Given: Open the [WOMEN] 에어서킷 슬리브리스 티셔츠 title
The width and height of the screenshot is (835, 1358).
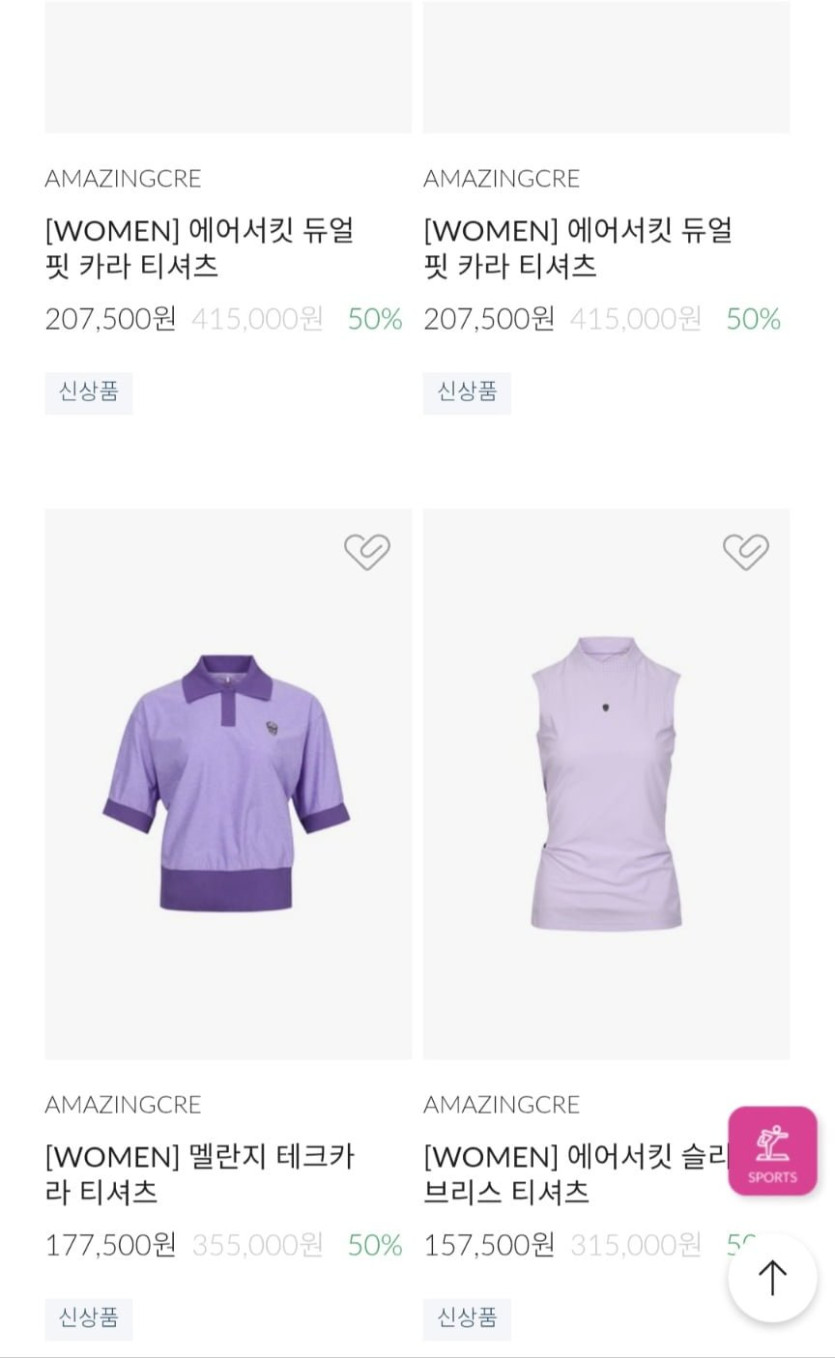Looking at the screenshot, I should pos(570,1174).
